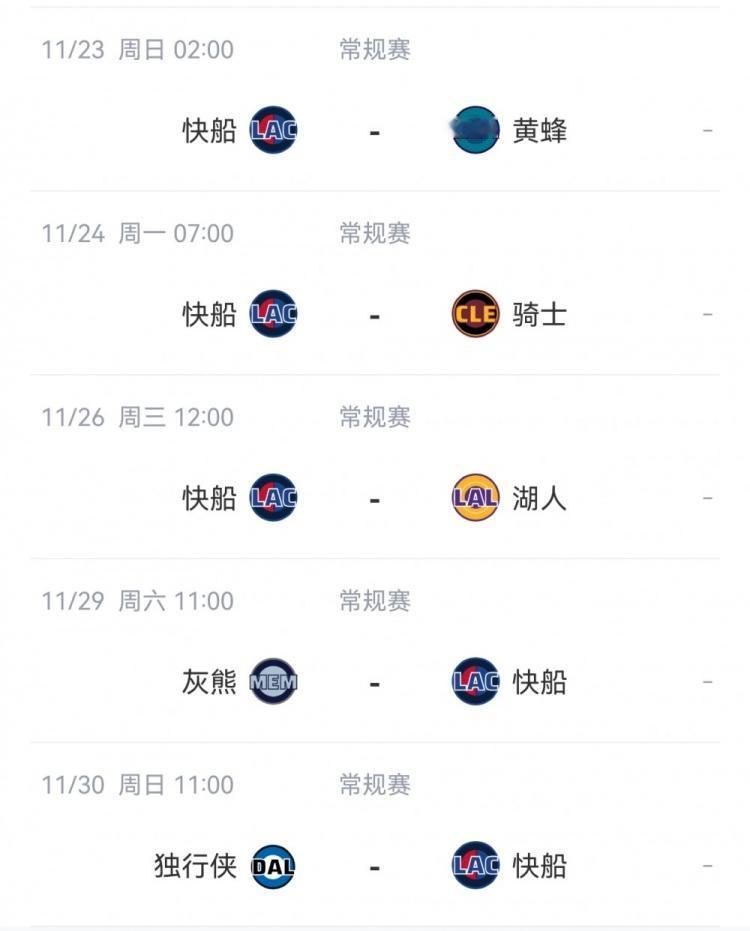Click the Clippers logo in the 11/29 row
The height and width of the screenshot is (931, 750).
[478, 681]
